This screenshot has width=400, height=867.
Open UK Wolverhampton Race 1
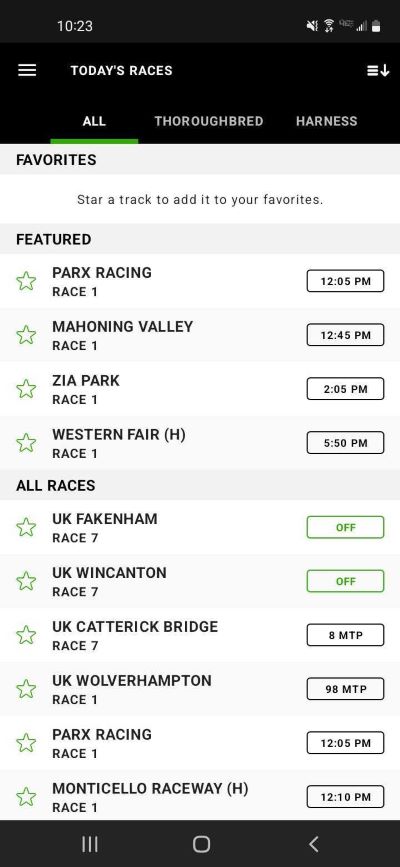pyautogui.click(x=200, y=689)
